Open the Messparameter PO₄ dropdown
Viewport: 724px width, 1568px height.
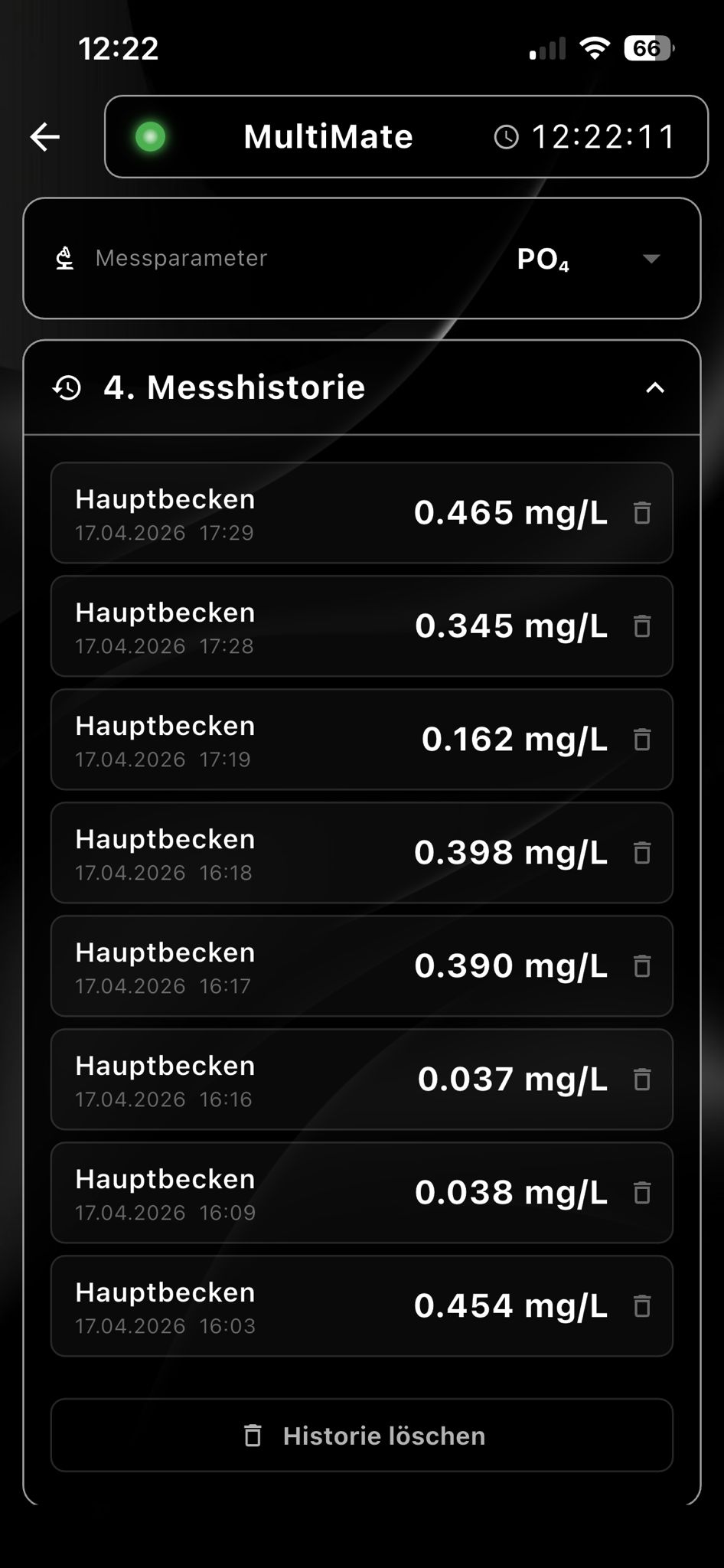coord(362,258)
